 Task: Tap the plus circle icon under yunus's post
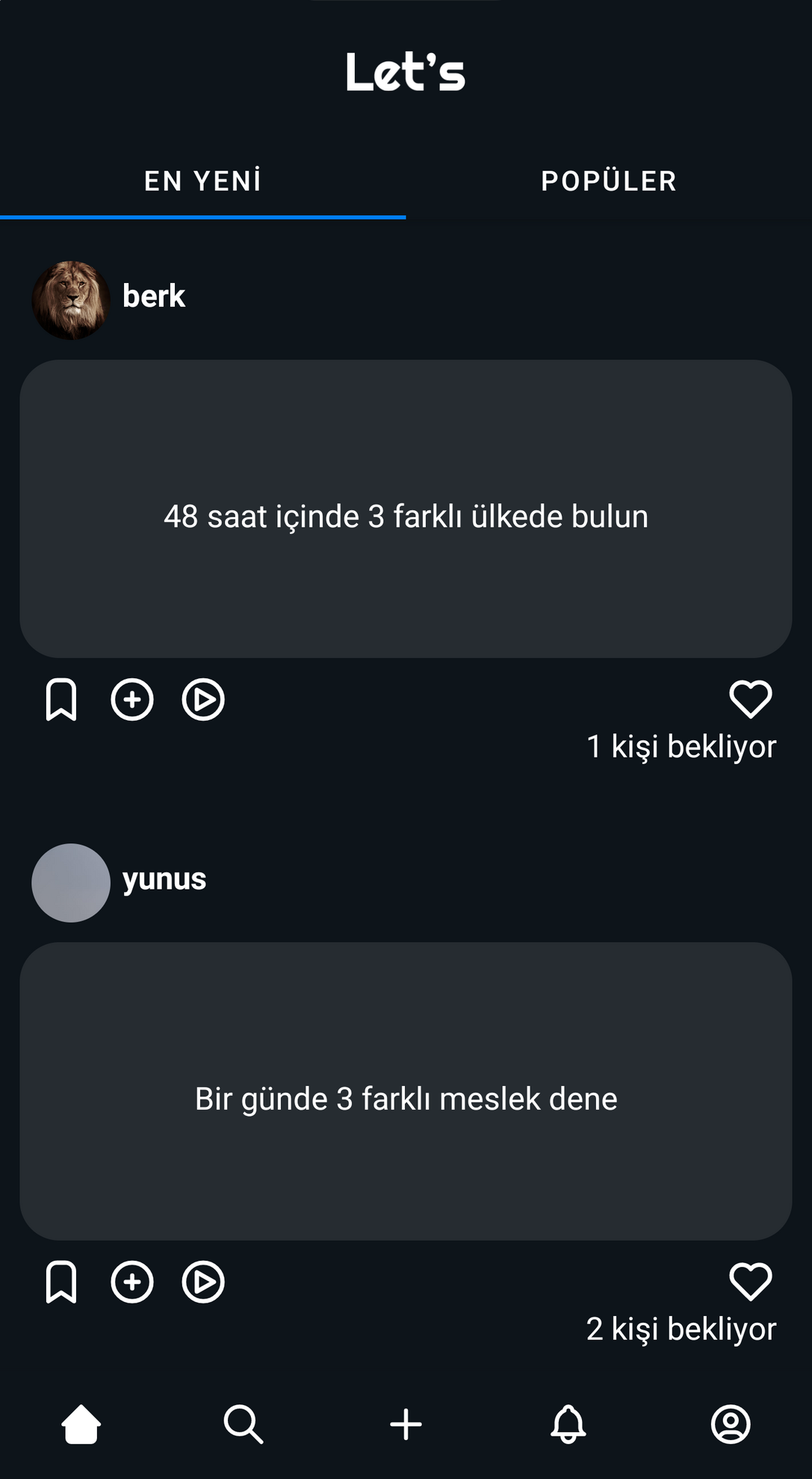pos(132,1282)
